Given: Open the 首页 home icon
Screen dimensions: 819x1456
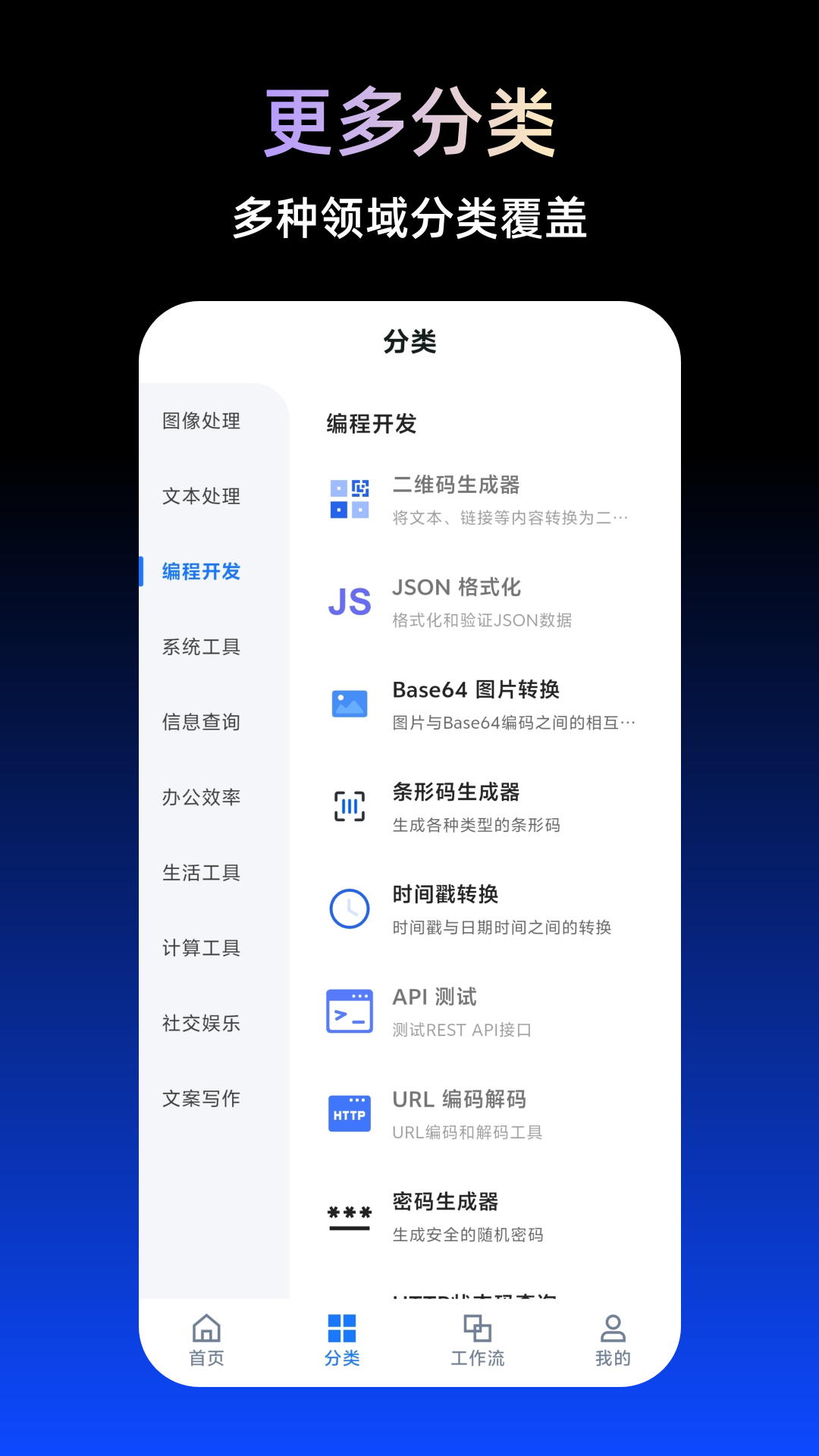Looking at the screenshot, I should [x=205, y=1329].
